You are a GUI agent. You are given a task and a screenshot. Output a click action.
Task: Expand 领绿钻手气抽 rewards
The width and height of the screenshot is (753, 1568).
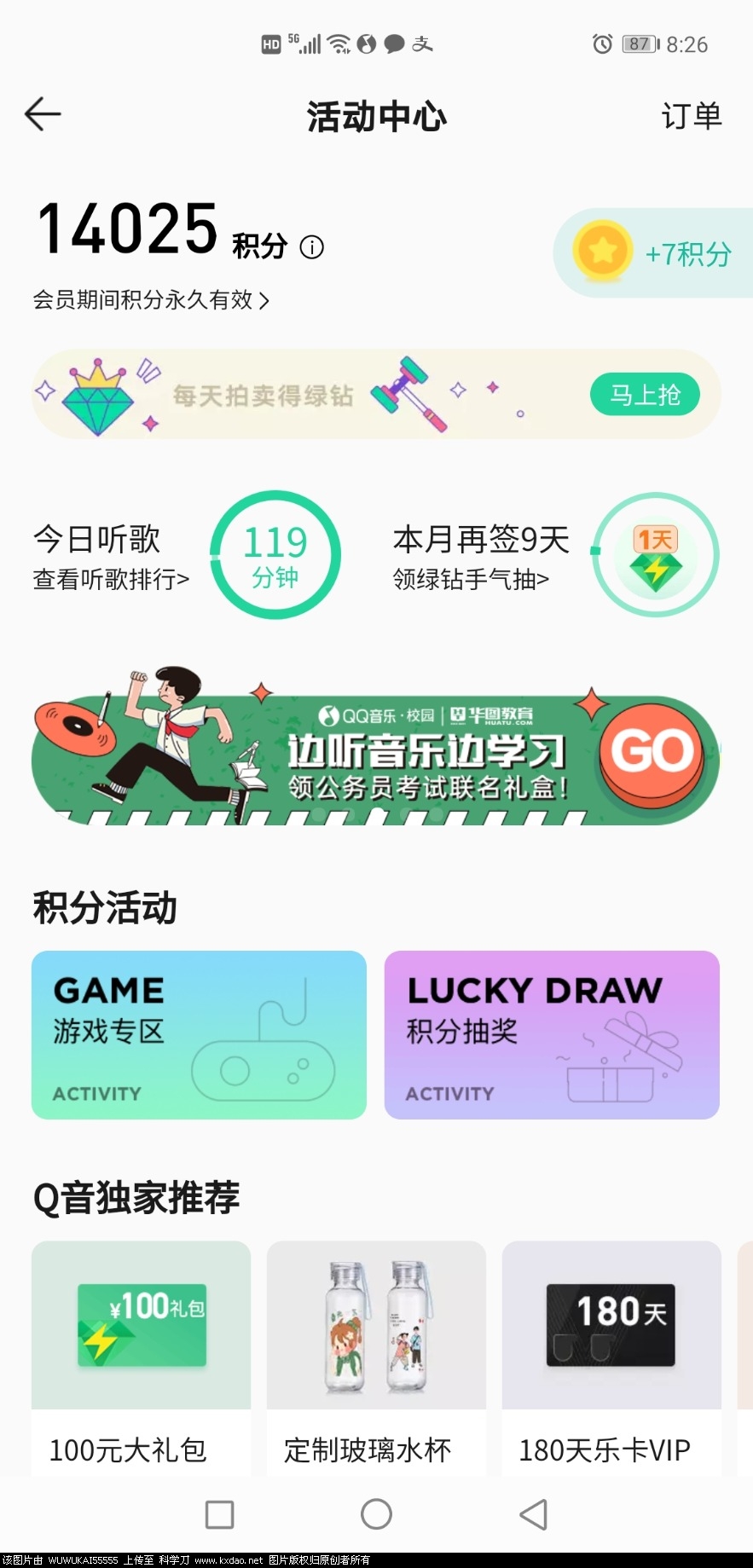pyautogui.click(x=472, y=578)
